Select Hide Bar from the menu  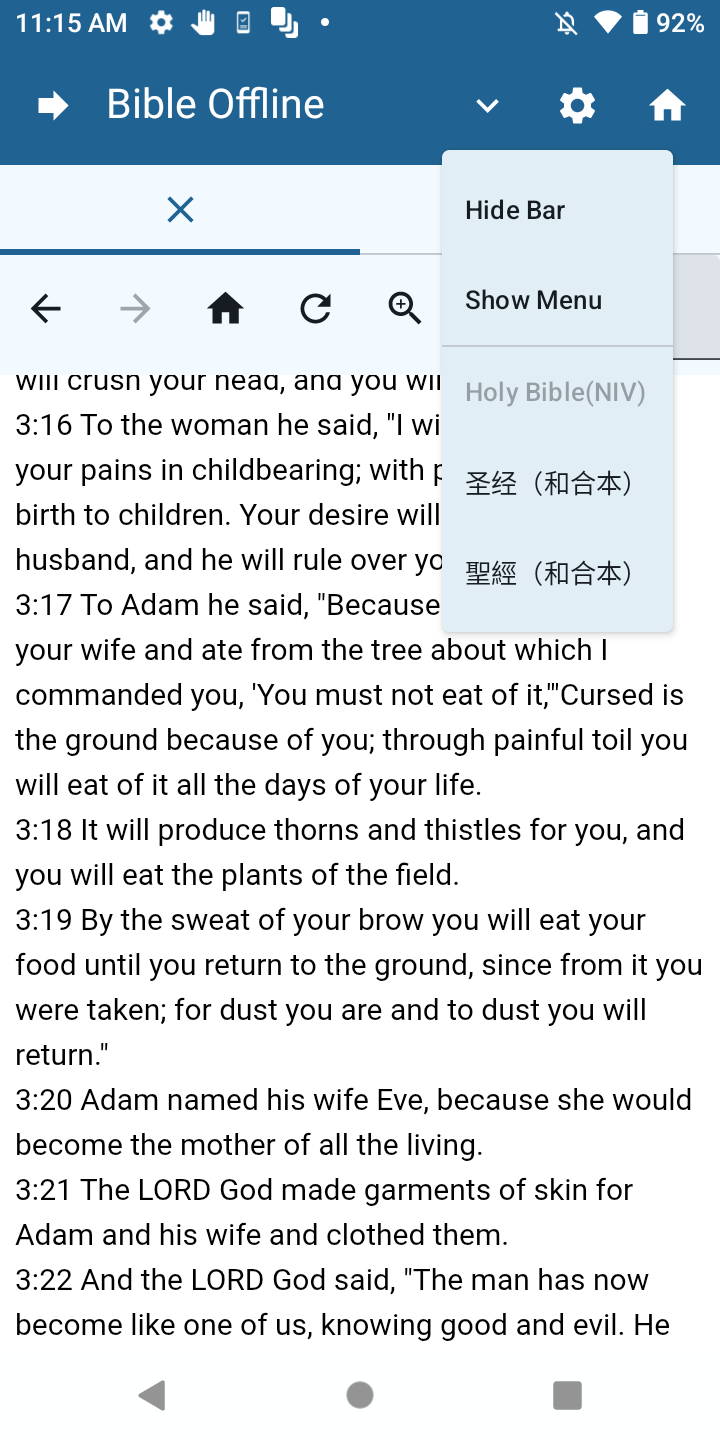click(x=515, y=210)
